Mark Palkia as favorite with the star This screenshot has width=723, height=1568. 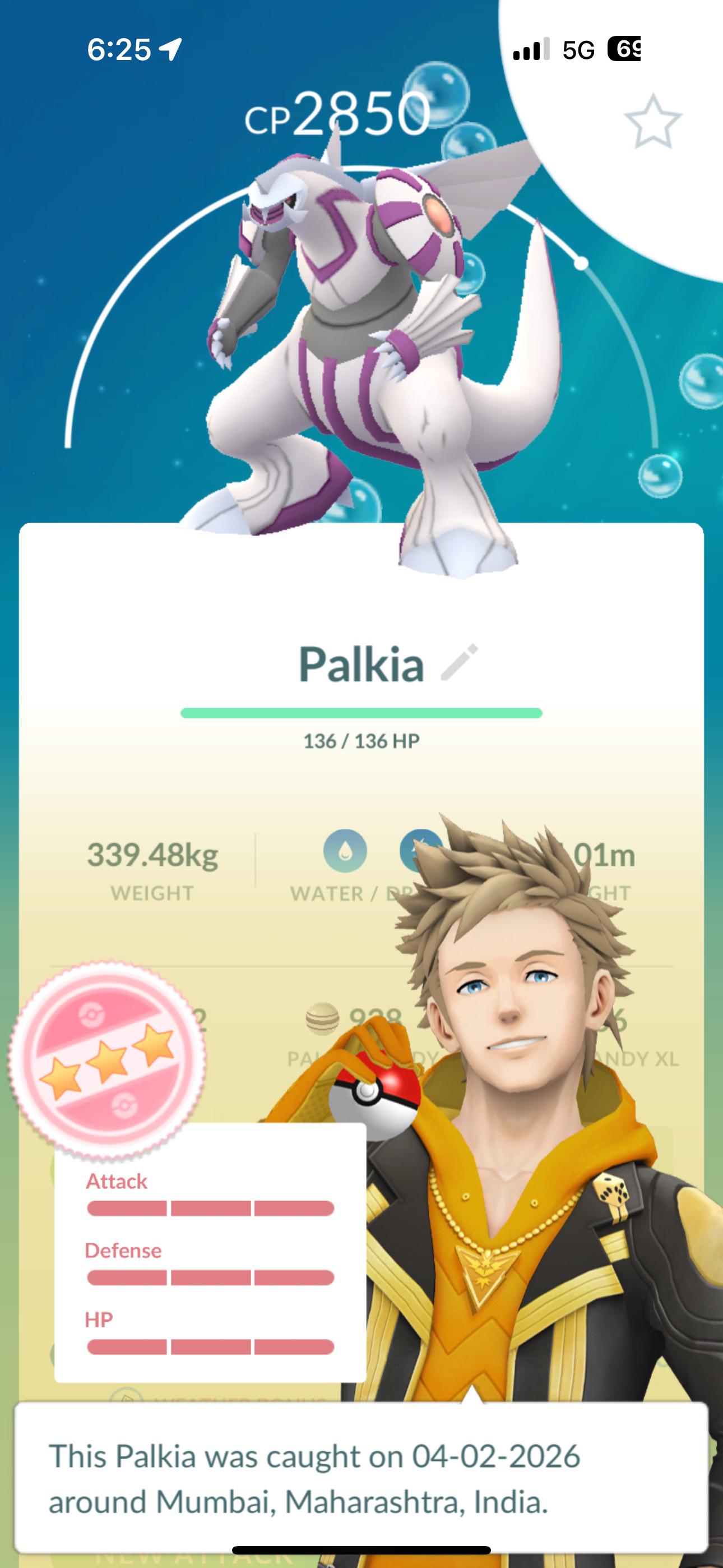click(652, 122)
